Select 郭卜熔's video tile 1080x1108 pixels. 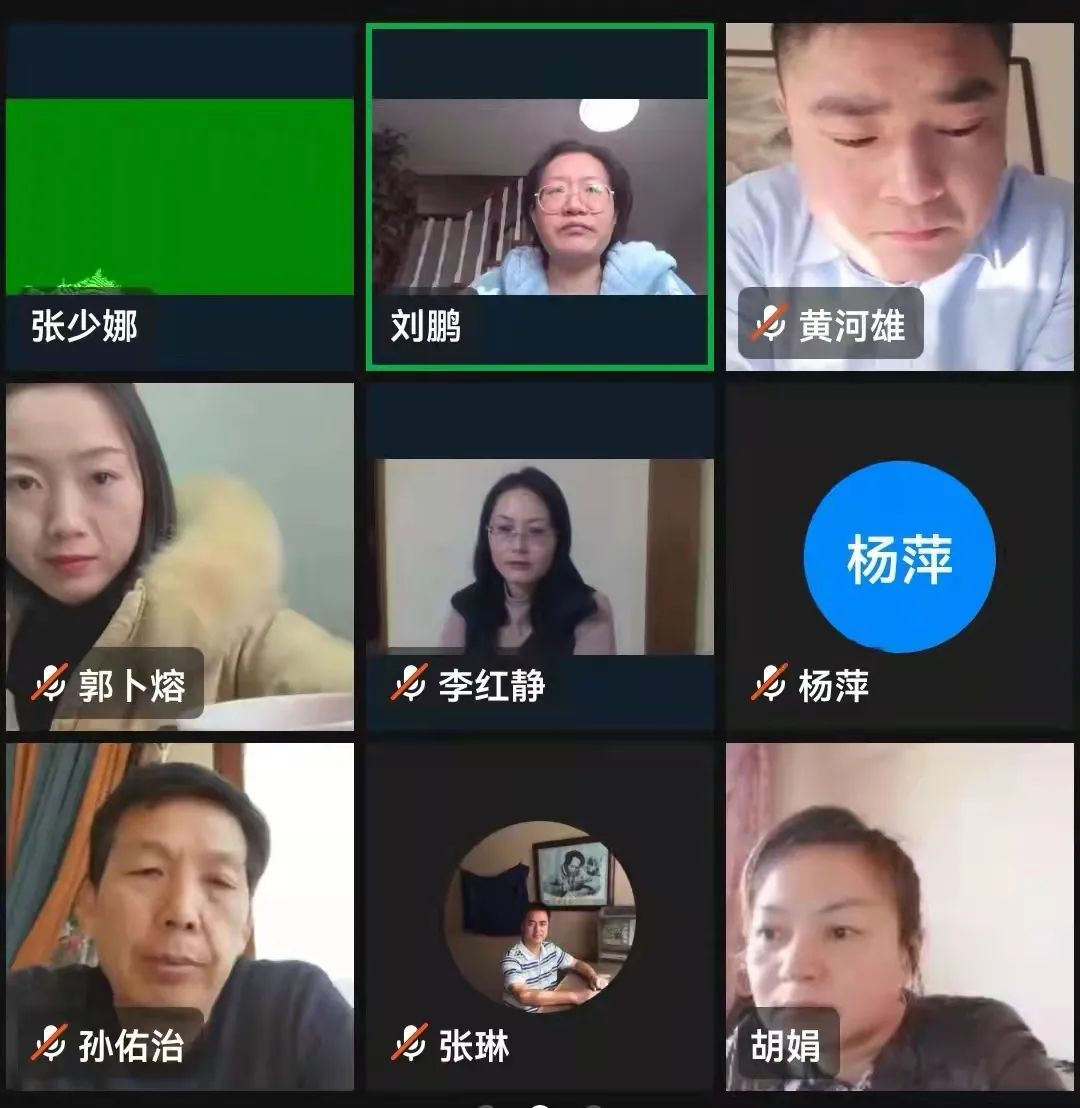tap(180, 556)
